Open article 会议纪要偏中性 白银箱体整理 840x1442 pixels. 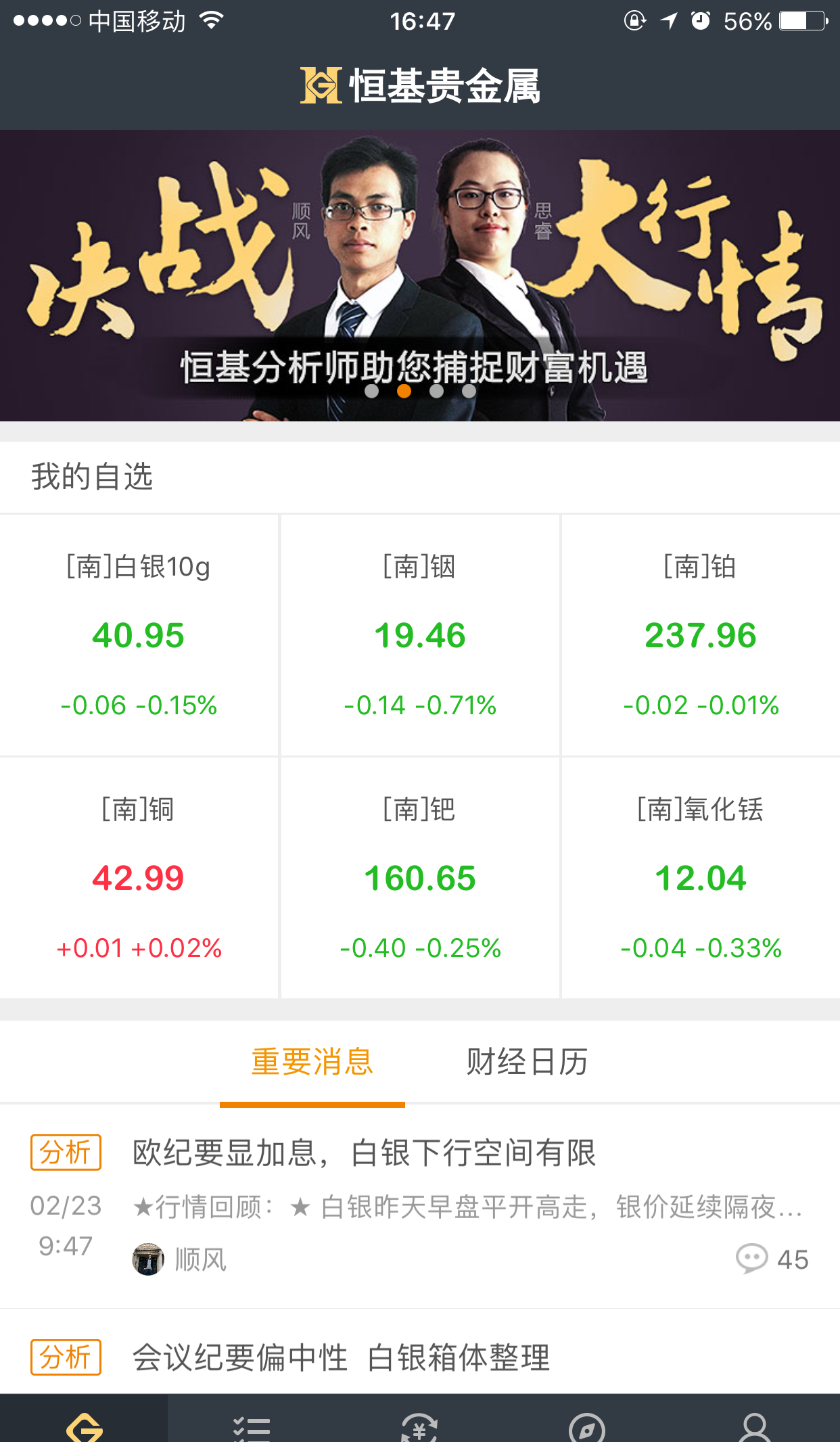coord(341,1357)
